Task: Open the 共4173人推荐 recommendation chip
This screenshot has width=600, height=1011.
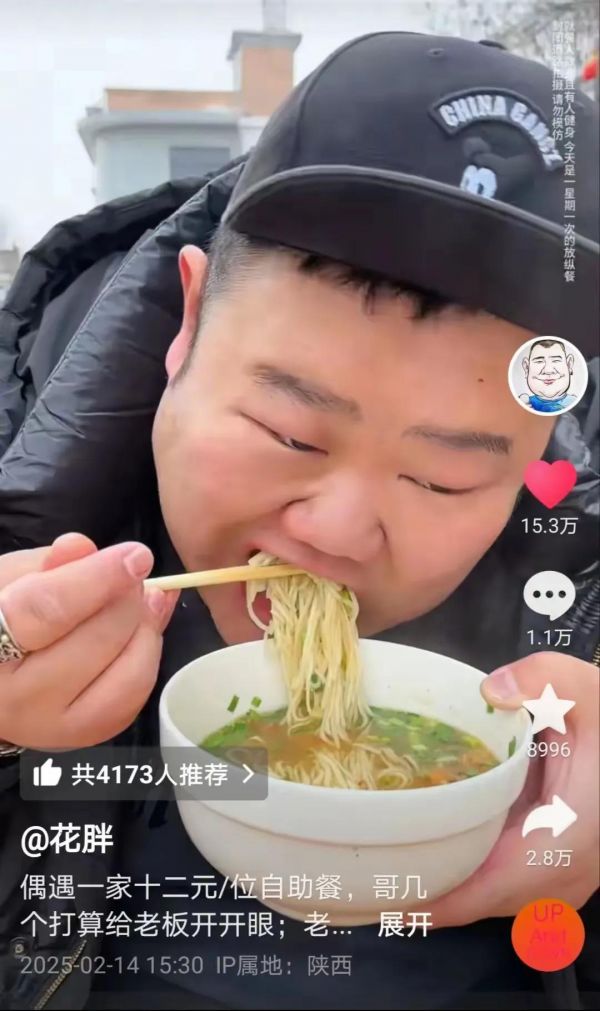Action: pyautogui.click(x=144, y=773)
